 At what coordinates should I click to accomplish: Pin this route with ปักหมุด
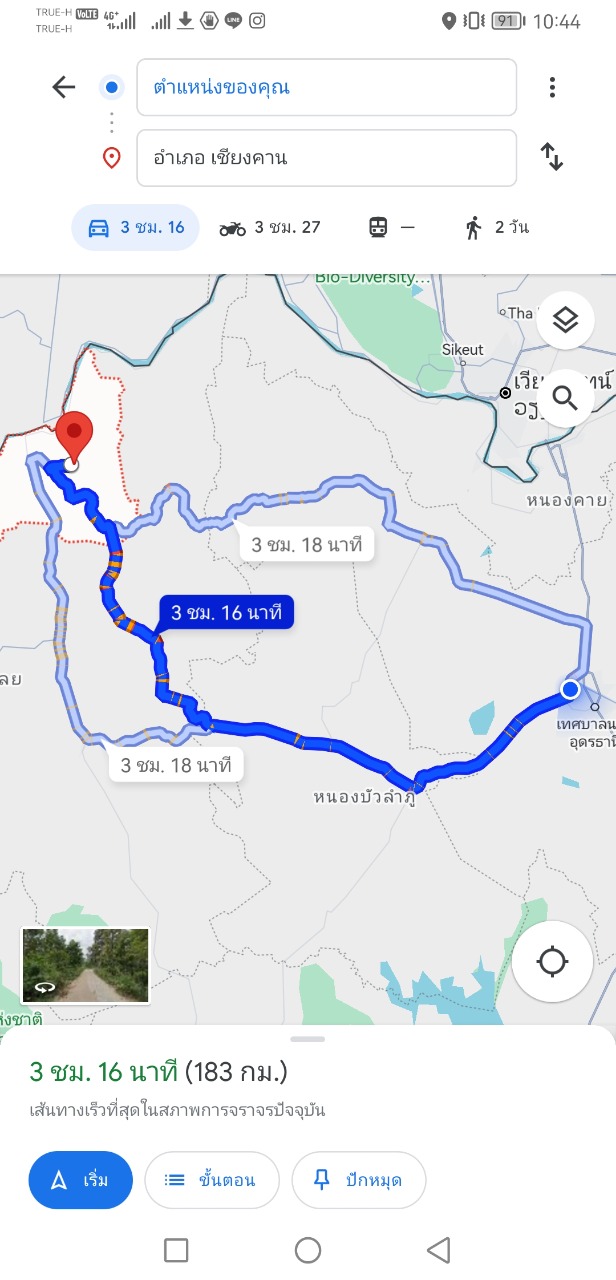click(358, 1180)
